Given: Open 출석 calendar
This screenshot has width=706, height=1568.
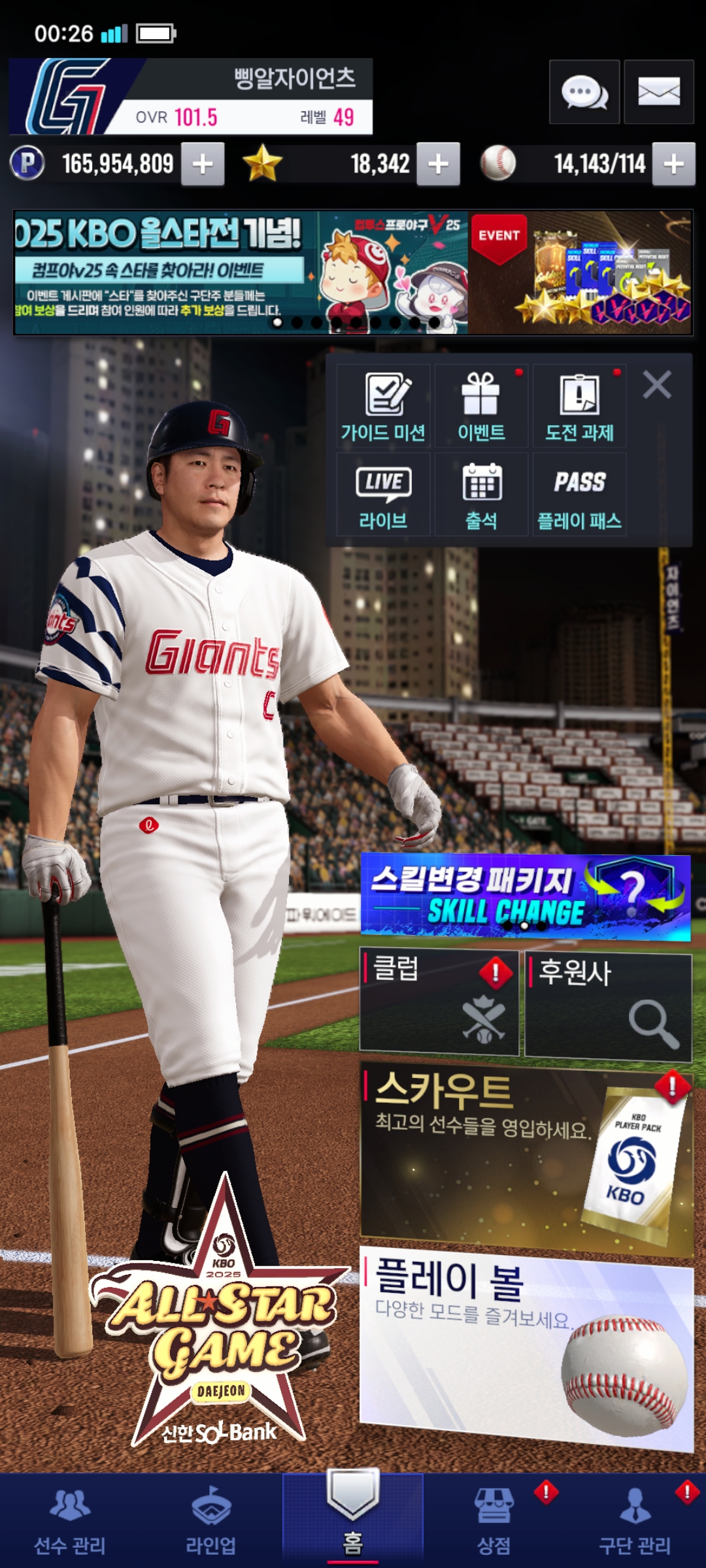Looking at the screenshot, I should coord(481,495).
